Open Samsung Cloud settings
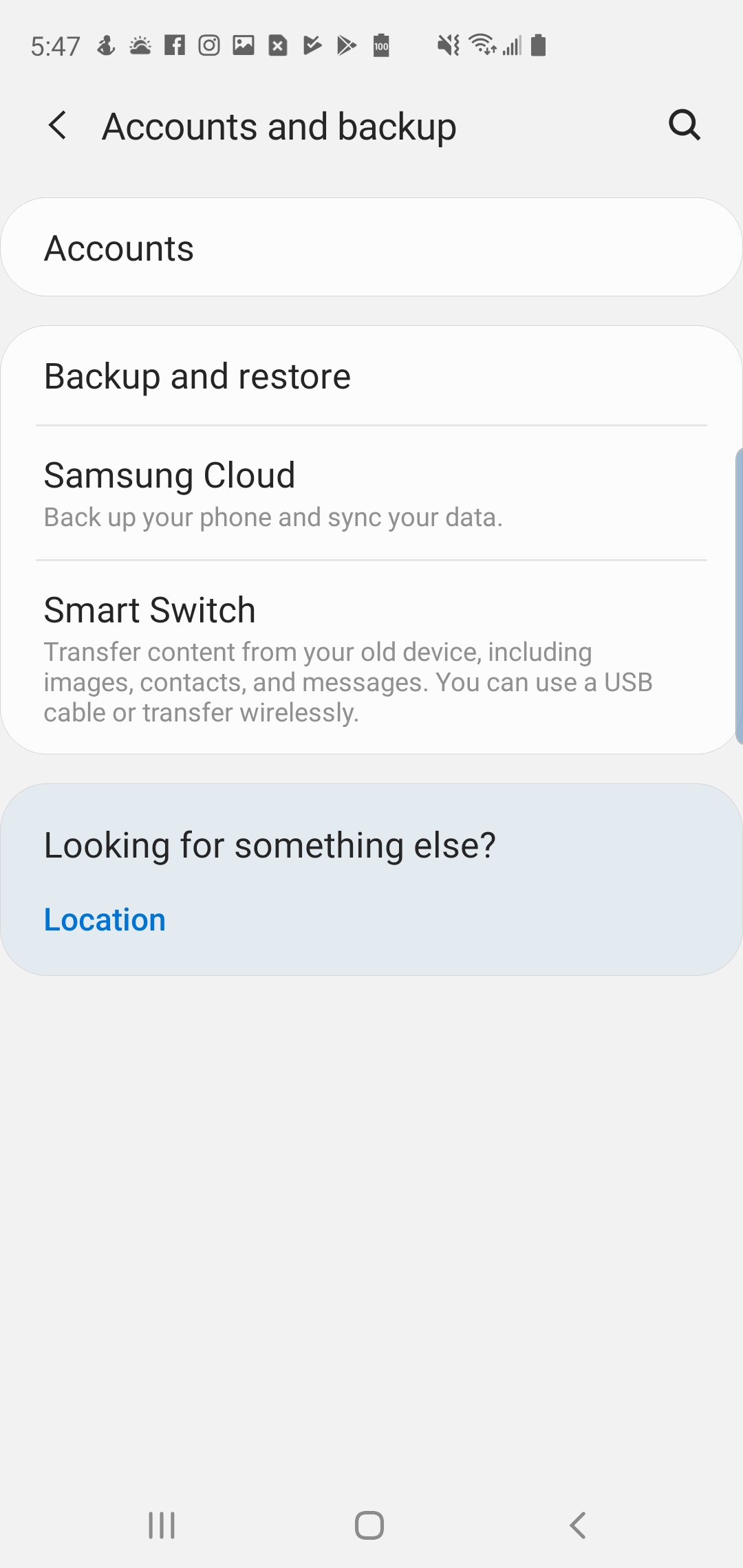 click(371, 493)
